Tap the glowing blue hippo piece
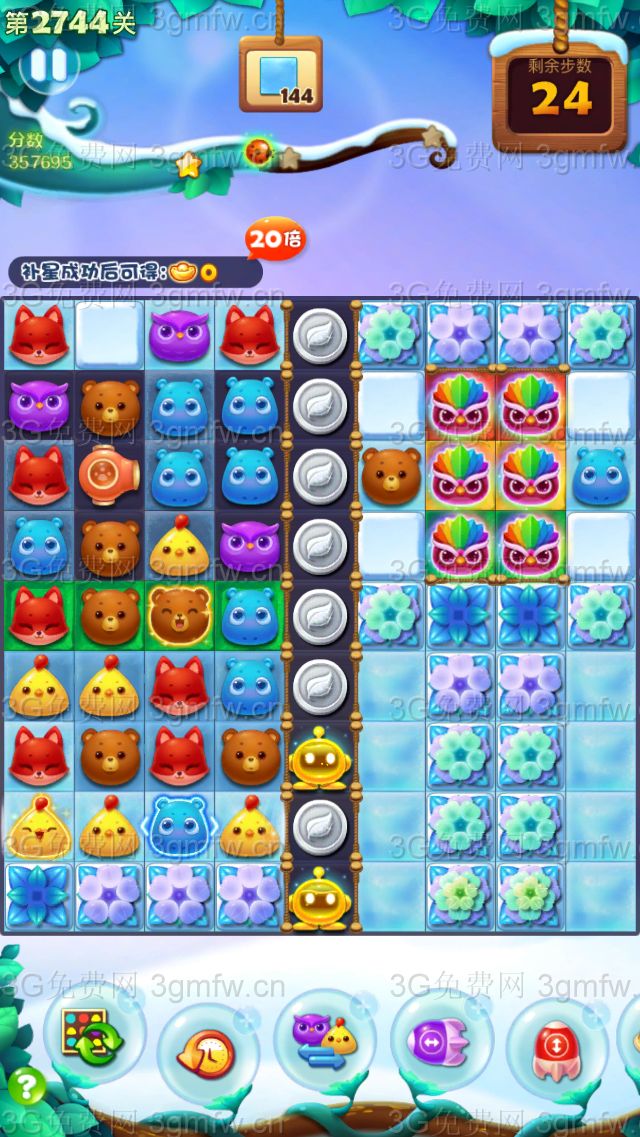This screenshot has width=640, height=1137. [179, 826]
